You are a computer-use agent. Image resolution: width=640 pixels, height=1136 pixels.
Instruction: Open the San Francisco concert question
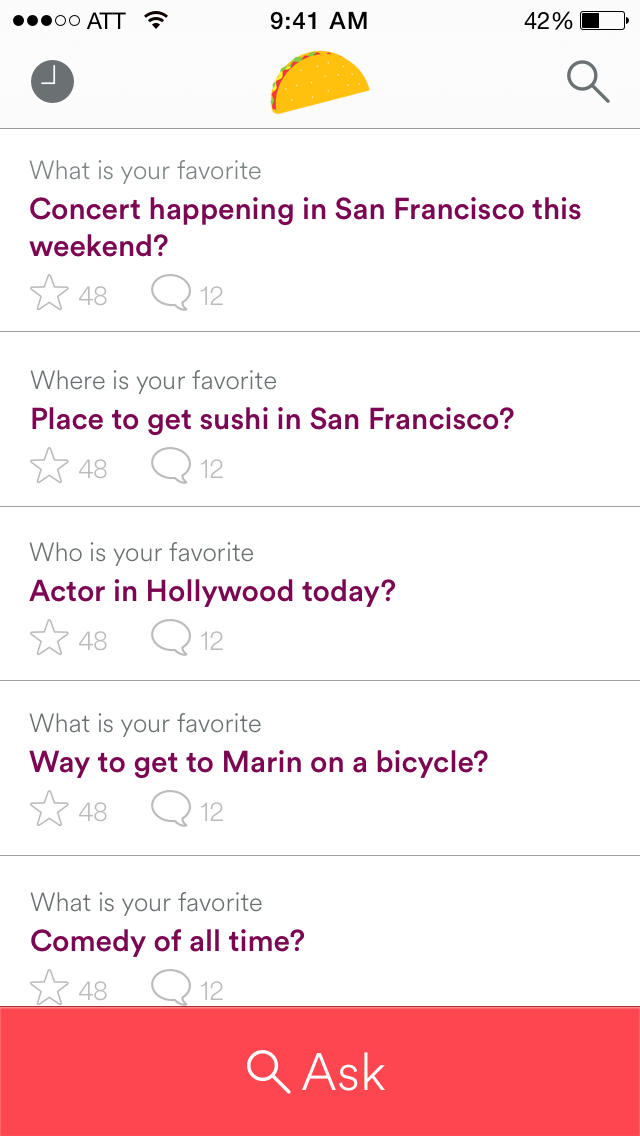305,228
